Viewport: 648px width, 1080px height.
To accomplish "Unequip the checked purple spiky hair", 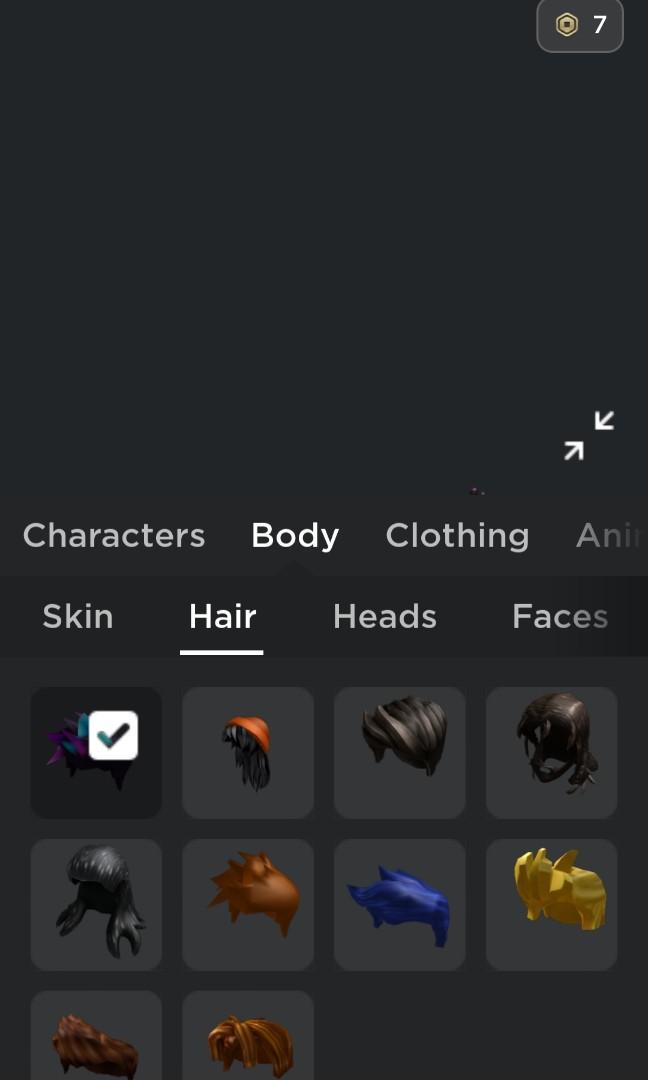I will click(96, 752).
